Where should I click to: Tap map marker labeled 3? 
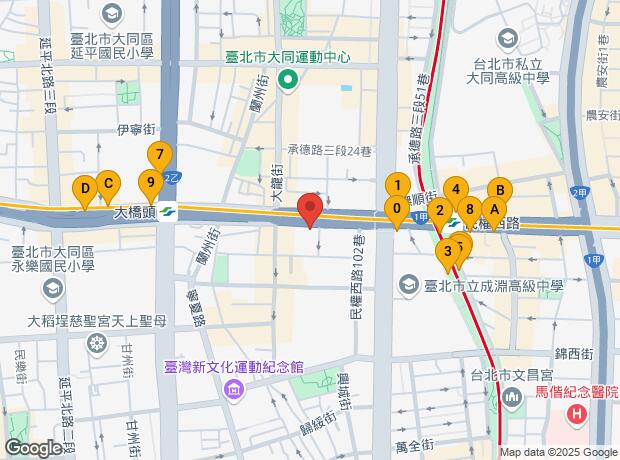pos(447,252)
